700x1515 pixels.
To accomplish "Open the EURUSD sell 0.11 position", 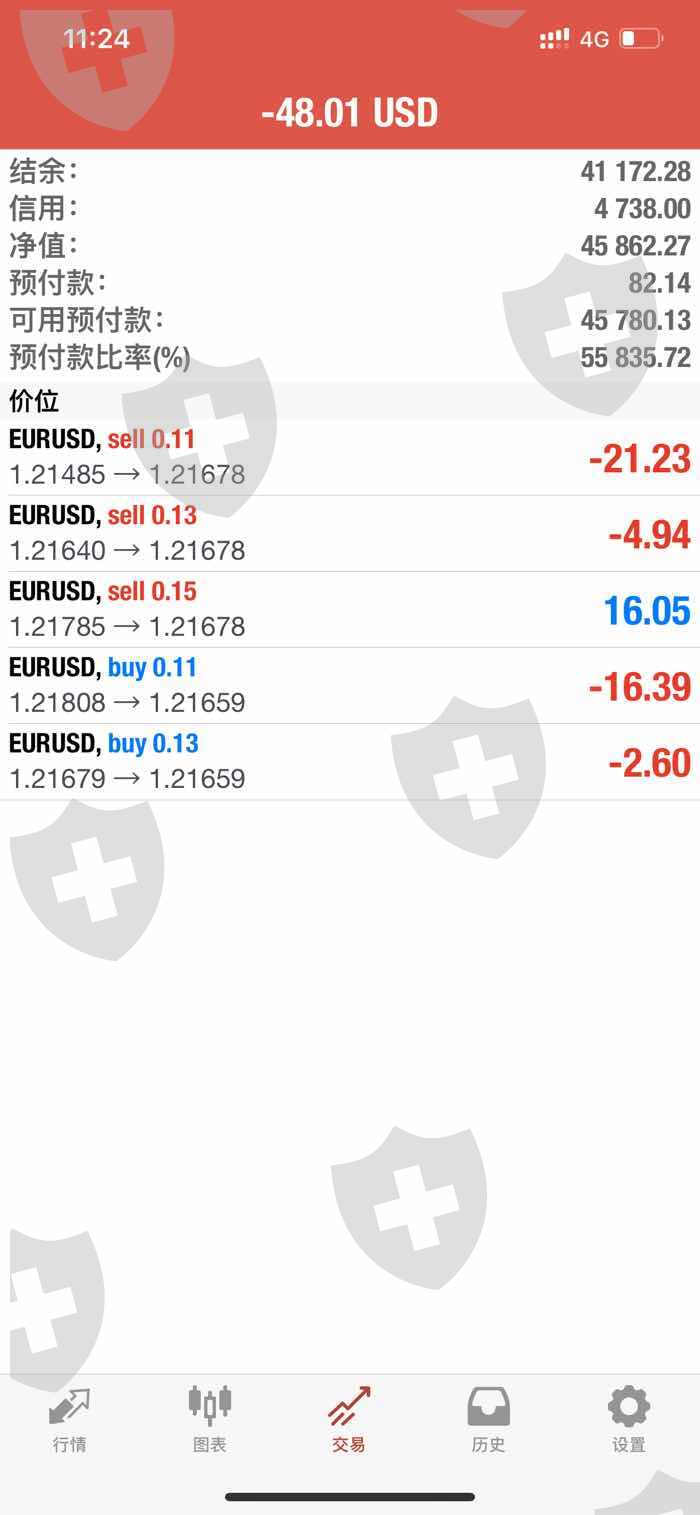I will click(x=350, y=457).
